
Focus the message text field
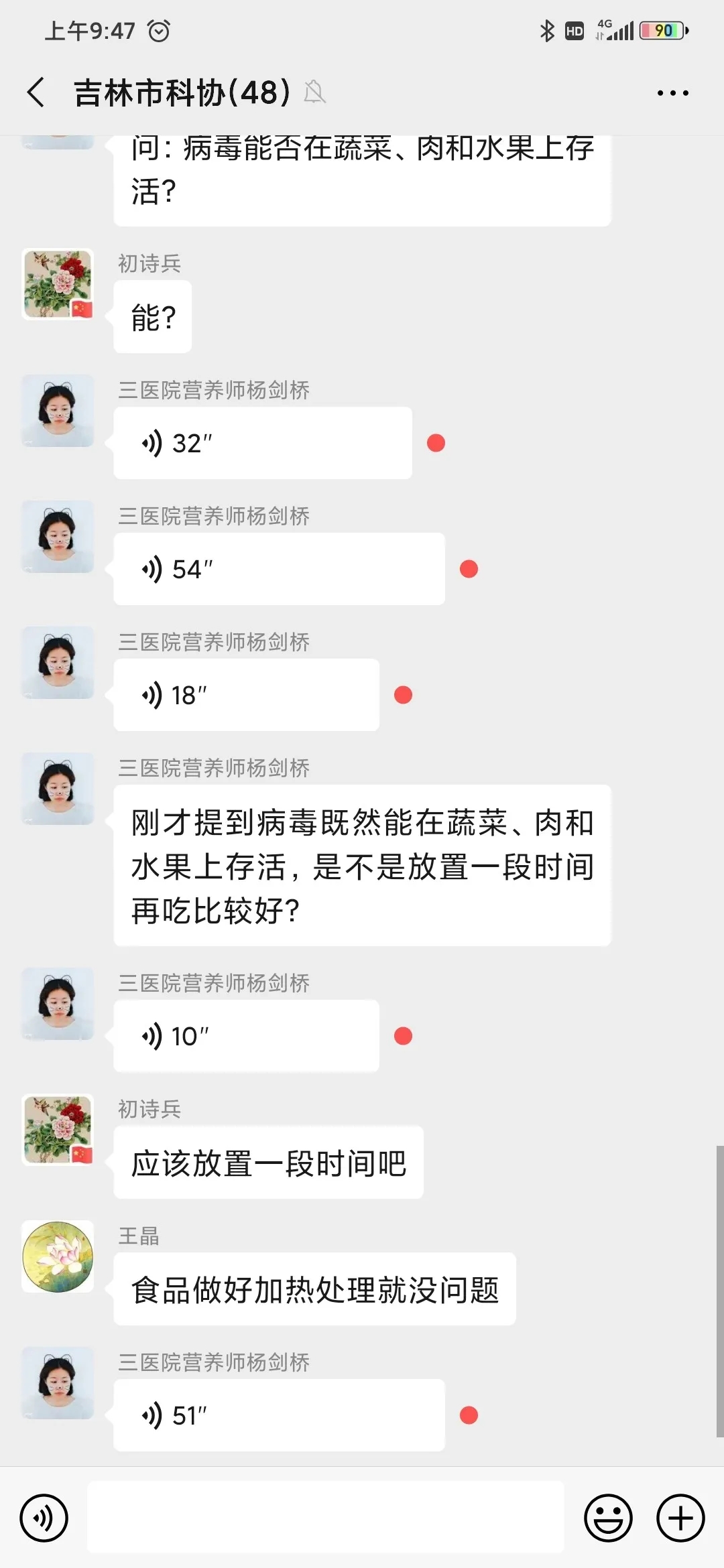click(326, 1518)
